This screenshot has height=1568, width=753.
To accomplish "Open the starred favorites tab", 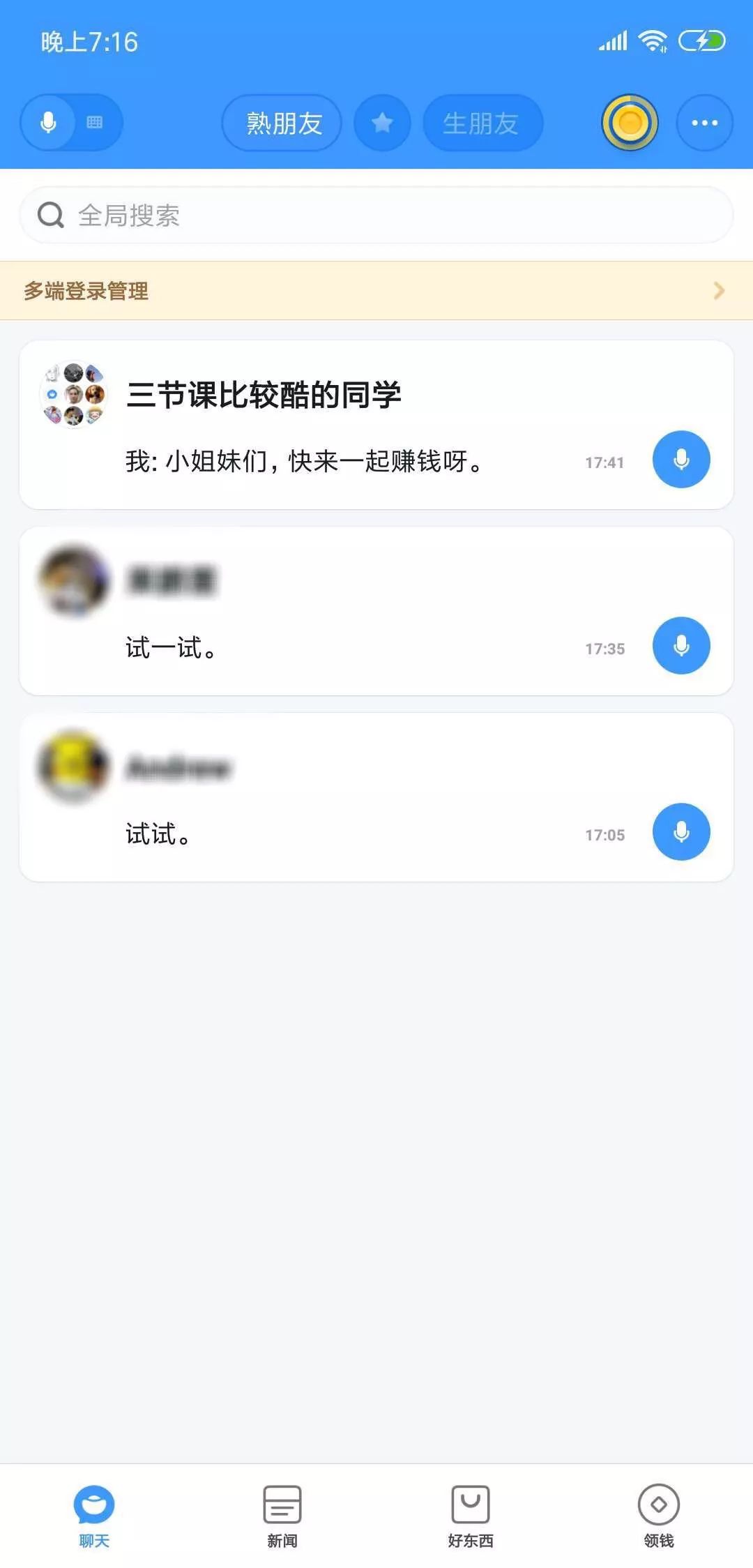I will point(382,123).
